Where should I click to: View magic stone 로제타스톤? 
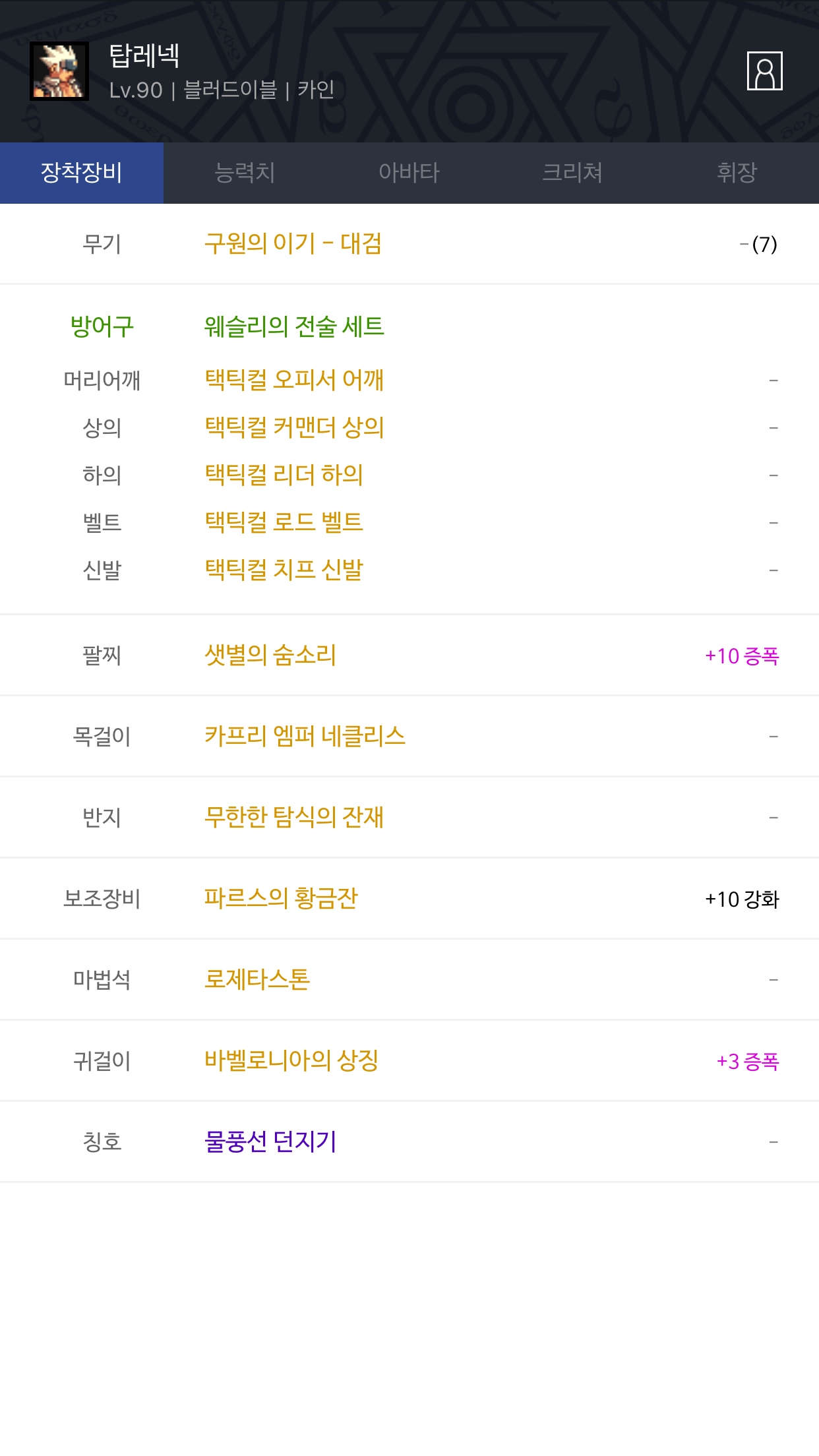pyautogui.click(x=257, y=979)
